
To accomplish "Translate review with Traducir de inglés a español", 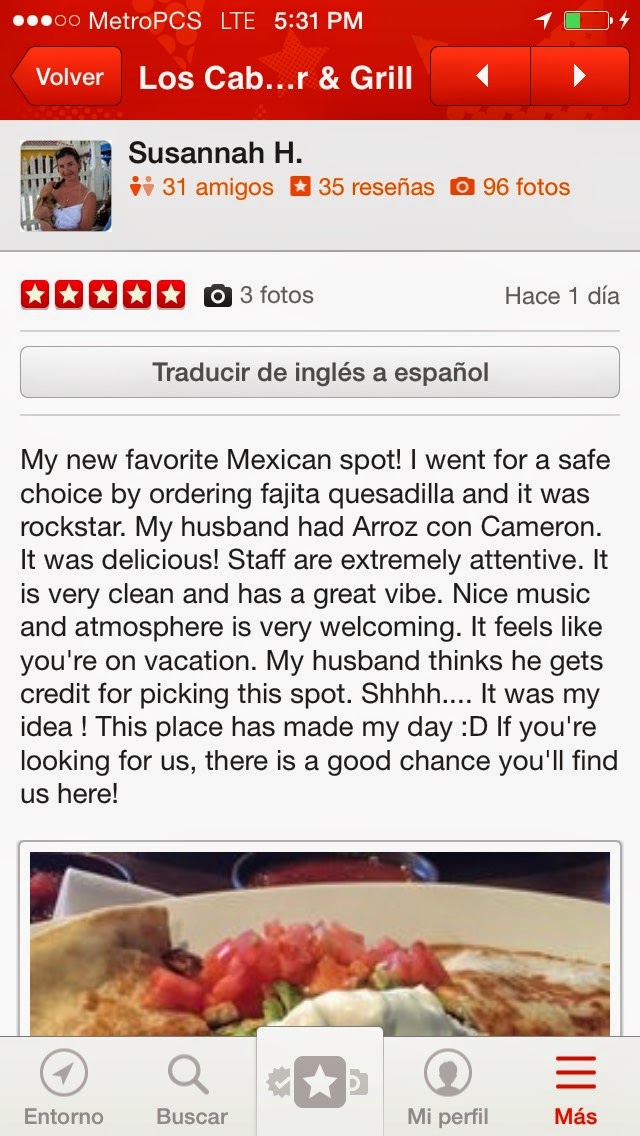I will click(x=320, y=373).
